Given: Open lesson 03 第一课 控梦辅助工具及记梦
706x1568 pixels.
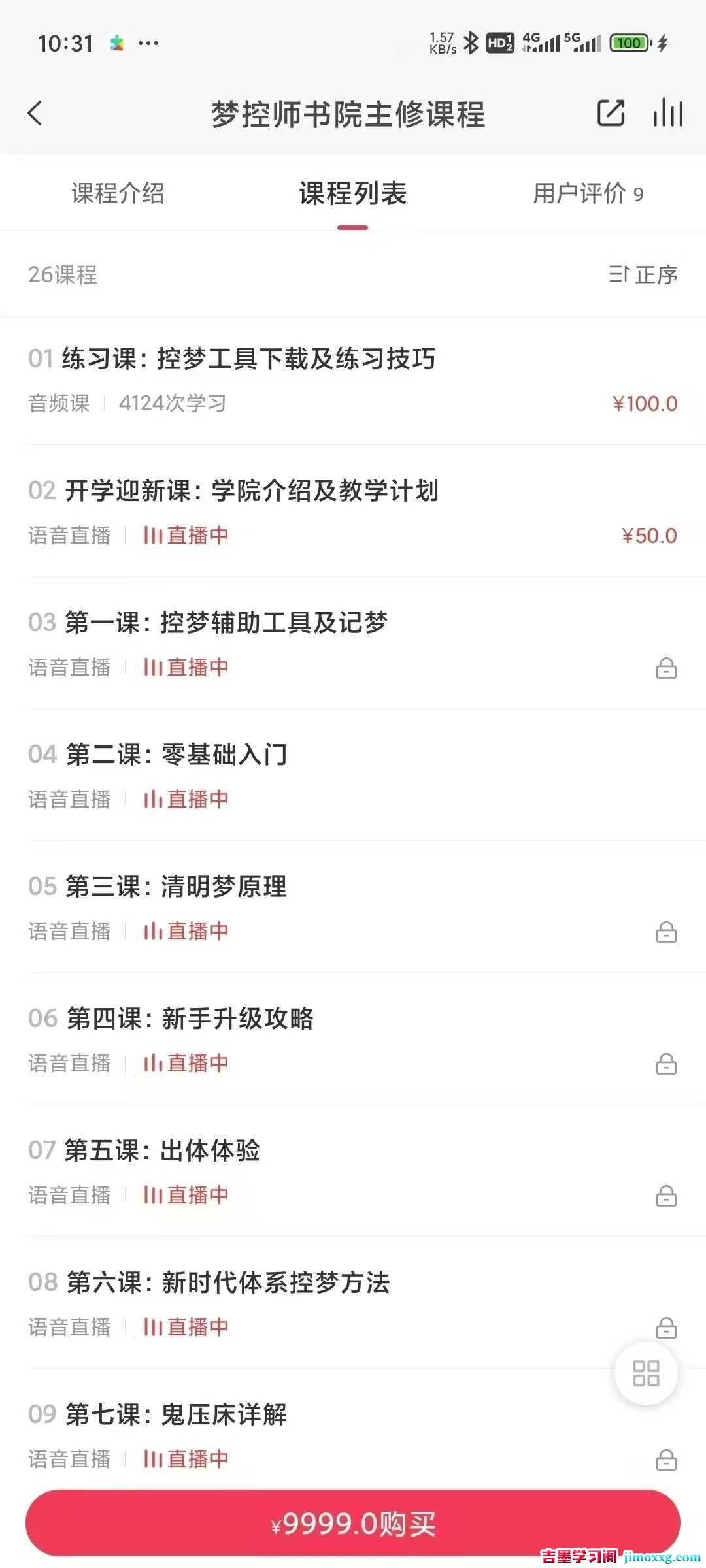Looking at the screenshot, I should pyautogui.click(x=226, y=623).
